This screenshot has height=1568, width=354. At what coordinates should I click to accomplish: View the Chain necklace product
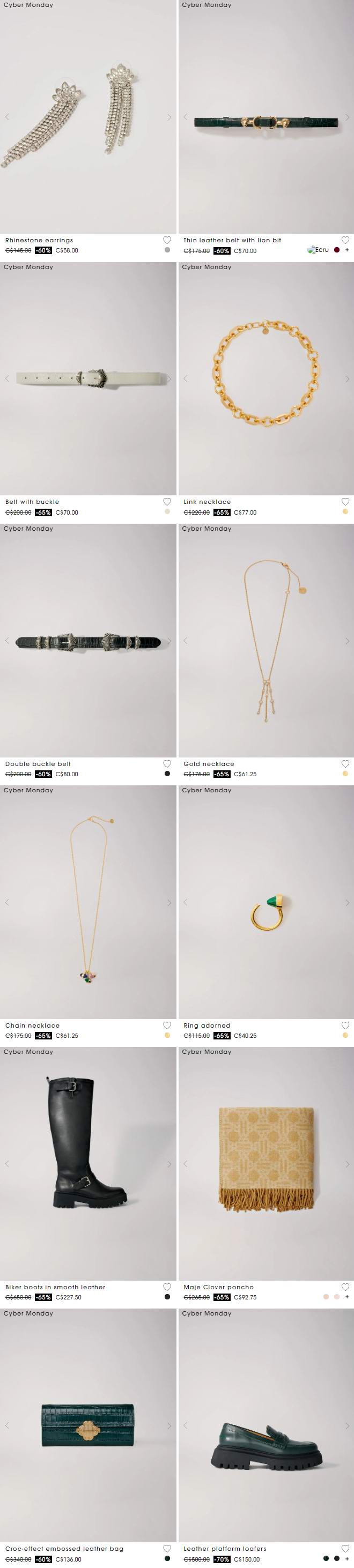point(88,902)
